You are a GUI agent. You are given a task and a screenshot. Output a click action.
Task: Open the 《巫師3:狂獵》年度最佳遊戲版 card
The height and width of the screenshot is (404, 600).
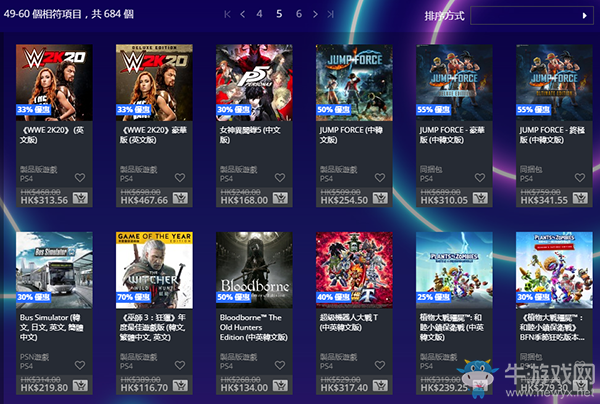coord(153,270)
